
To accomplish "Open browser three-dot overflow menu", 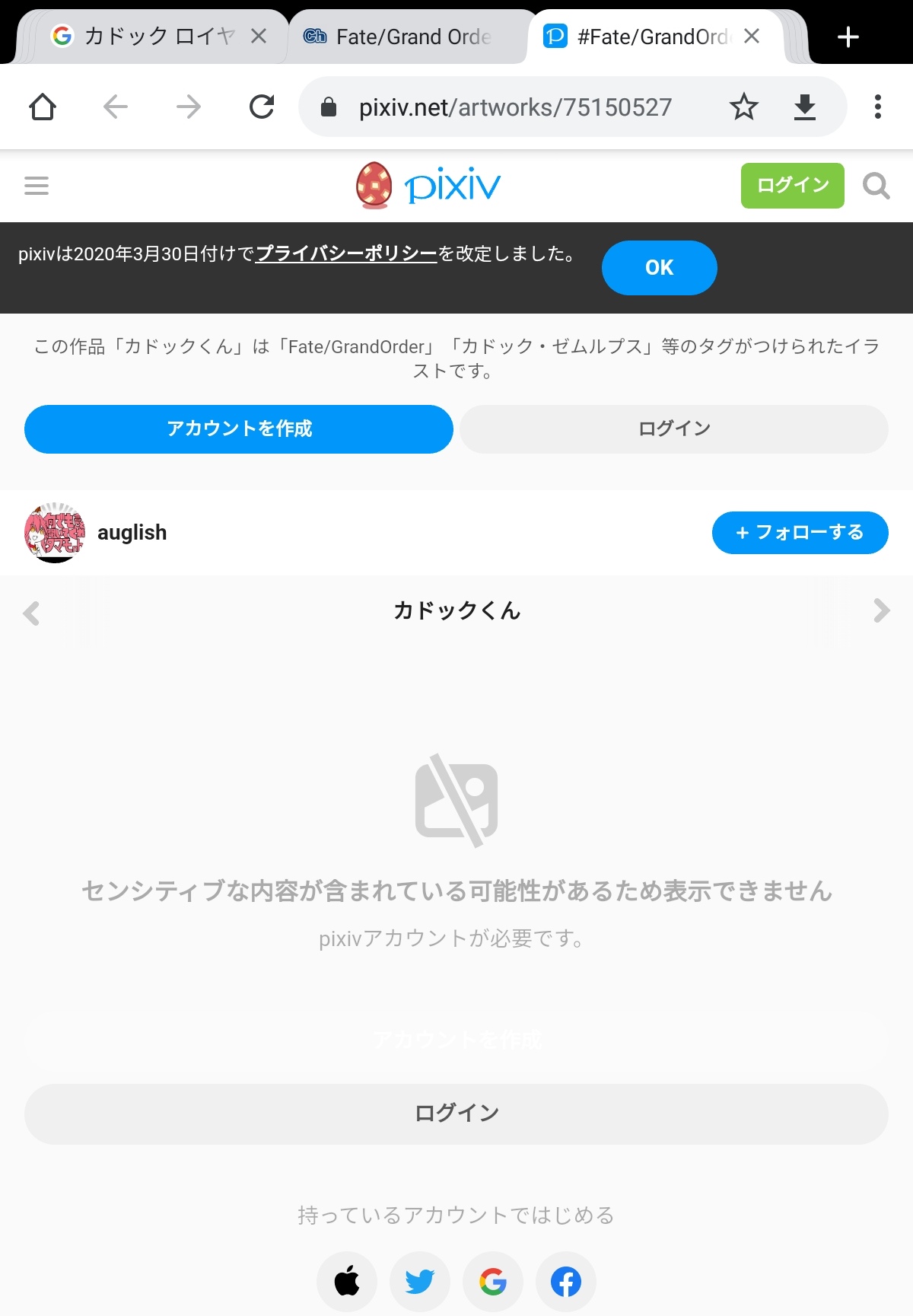I will (878, 107).
